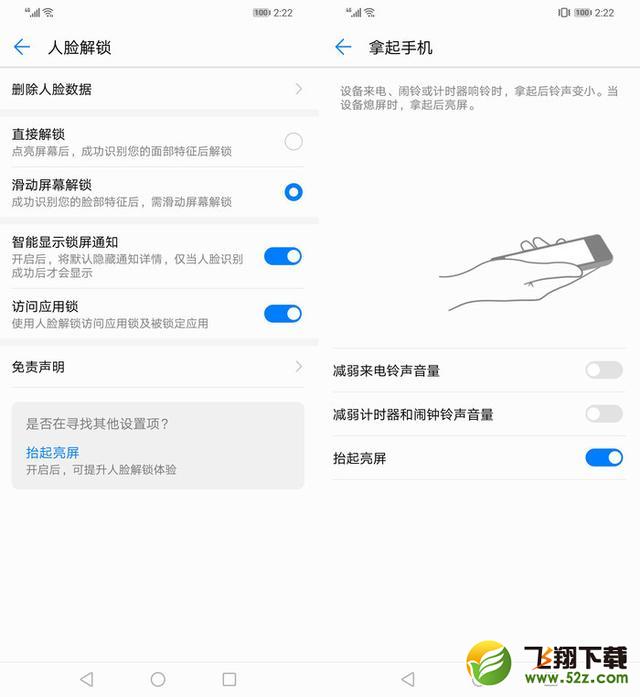The height and width of the screenshot is (697, 640).
Task: Turn off 智能显示锁屏通知
Action: pyautogui.click(x=282, y=256)
